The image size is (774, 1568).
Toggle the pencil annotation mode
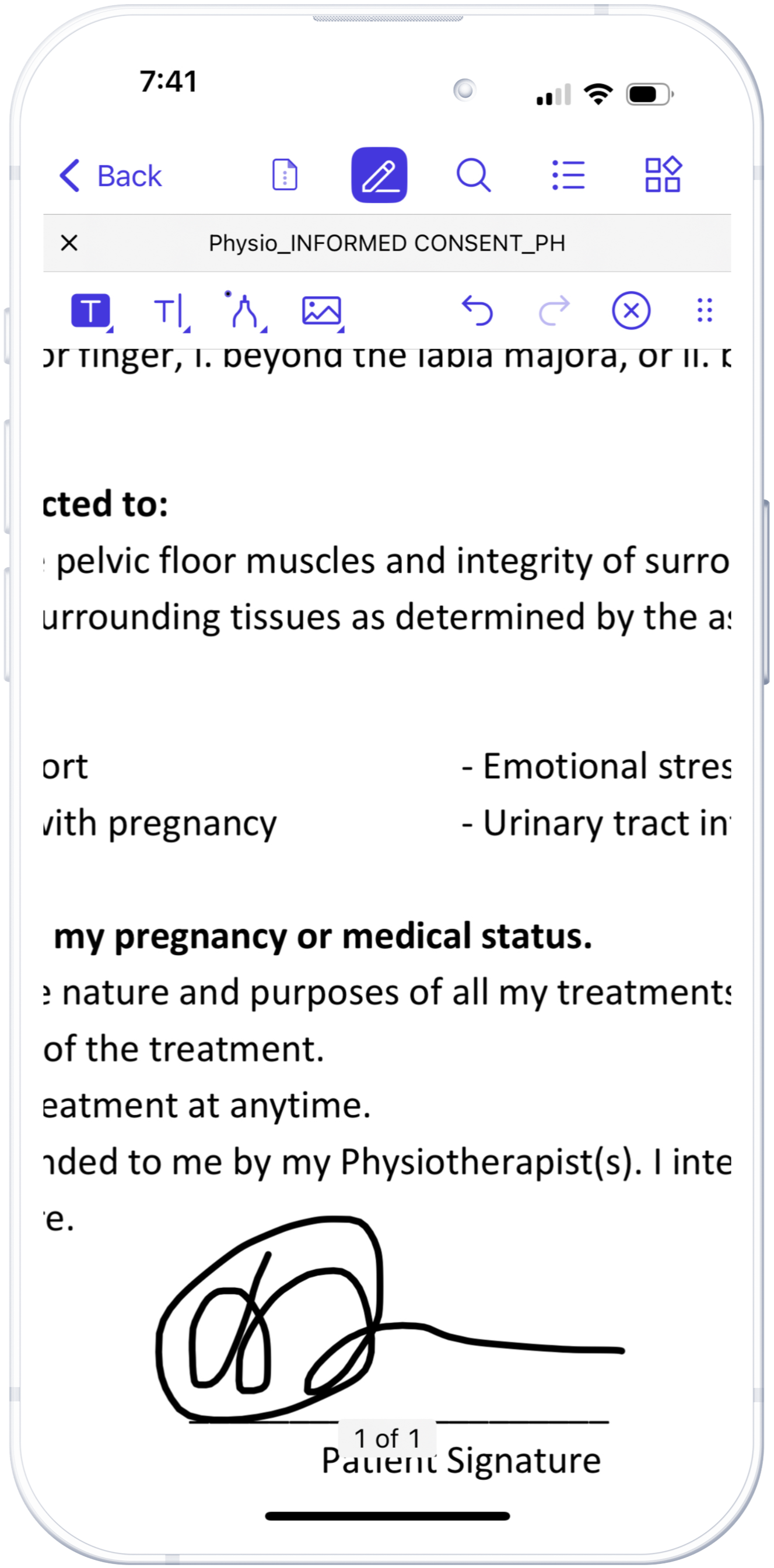tap(379, 175)
